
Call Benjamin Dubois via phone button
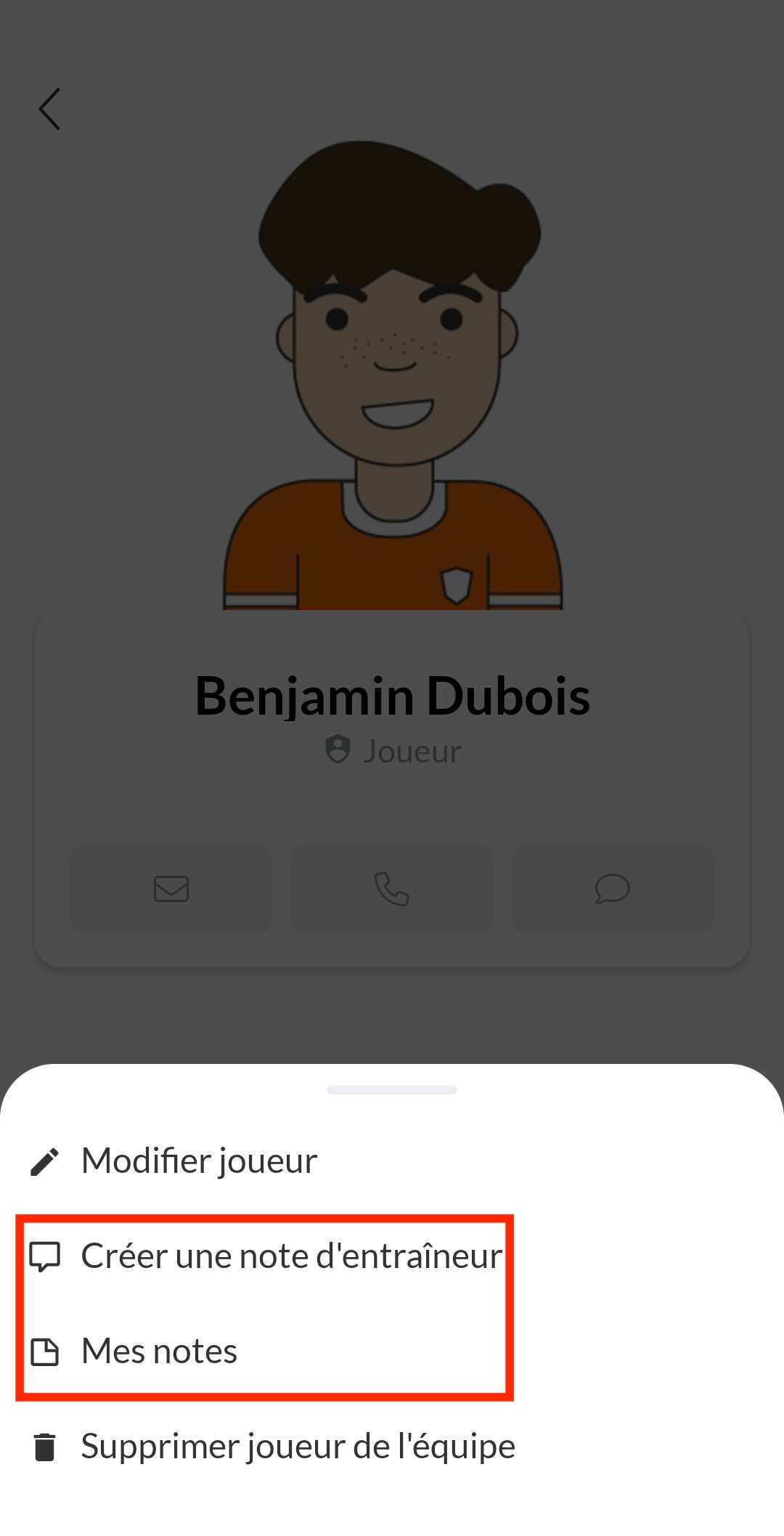[x=392, y=888]
